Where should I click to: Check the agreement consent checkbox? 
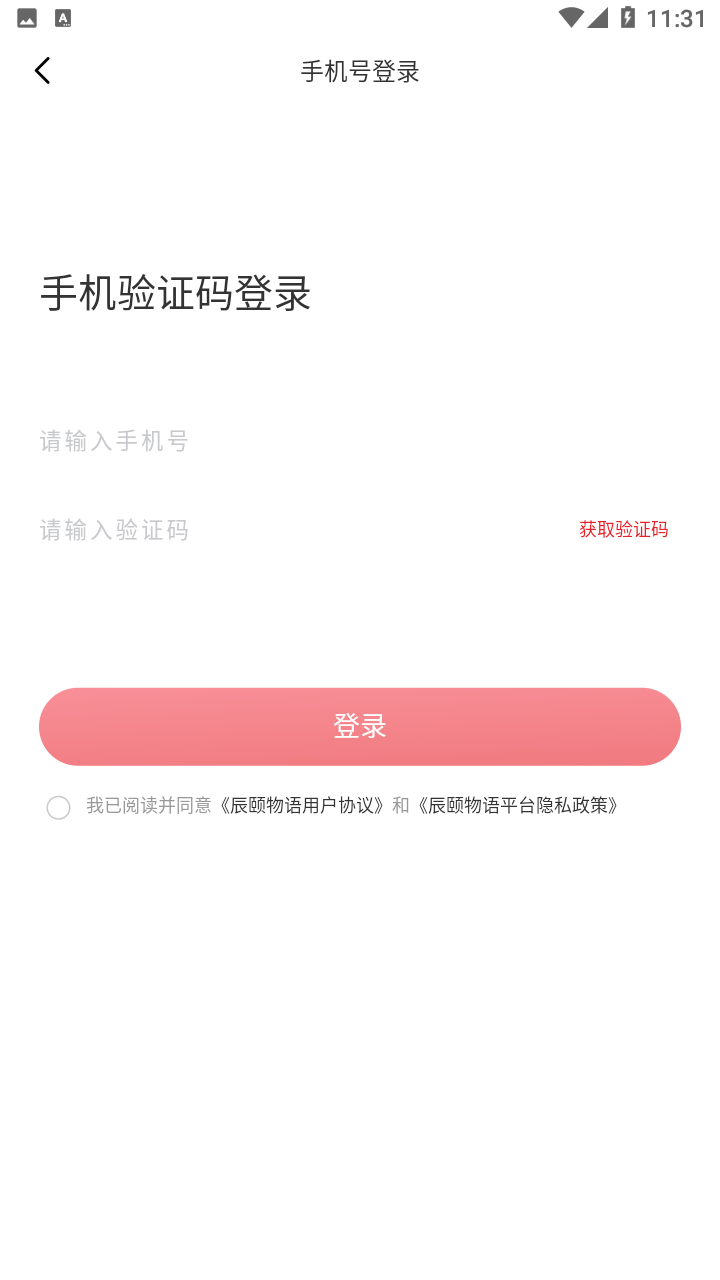coord(59,807)
